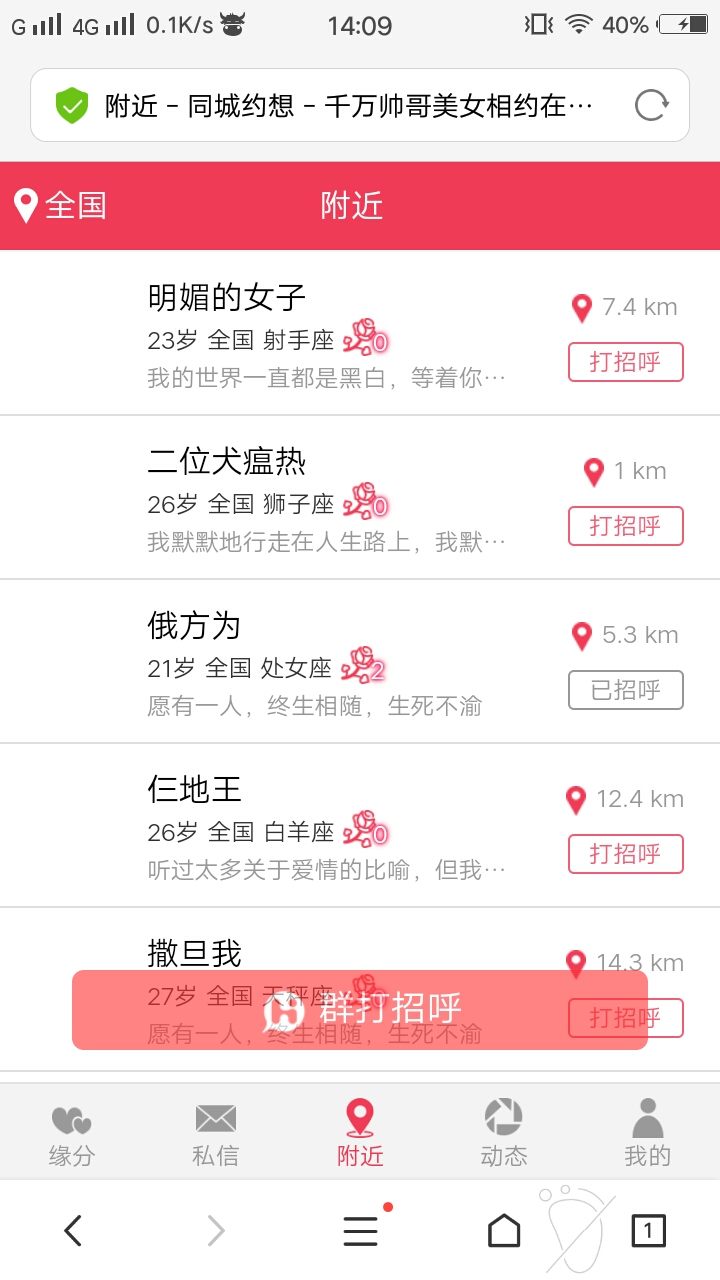This screenshot has width=720, height=1280.
Task: Tap the 群打招呼 mass greeting button
Action: tap(360, 1010)
